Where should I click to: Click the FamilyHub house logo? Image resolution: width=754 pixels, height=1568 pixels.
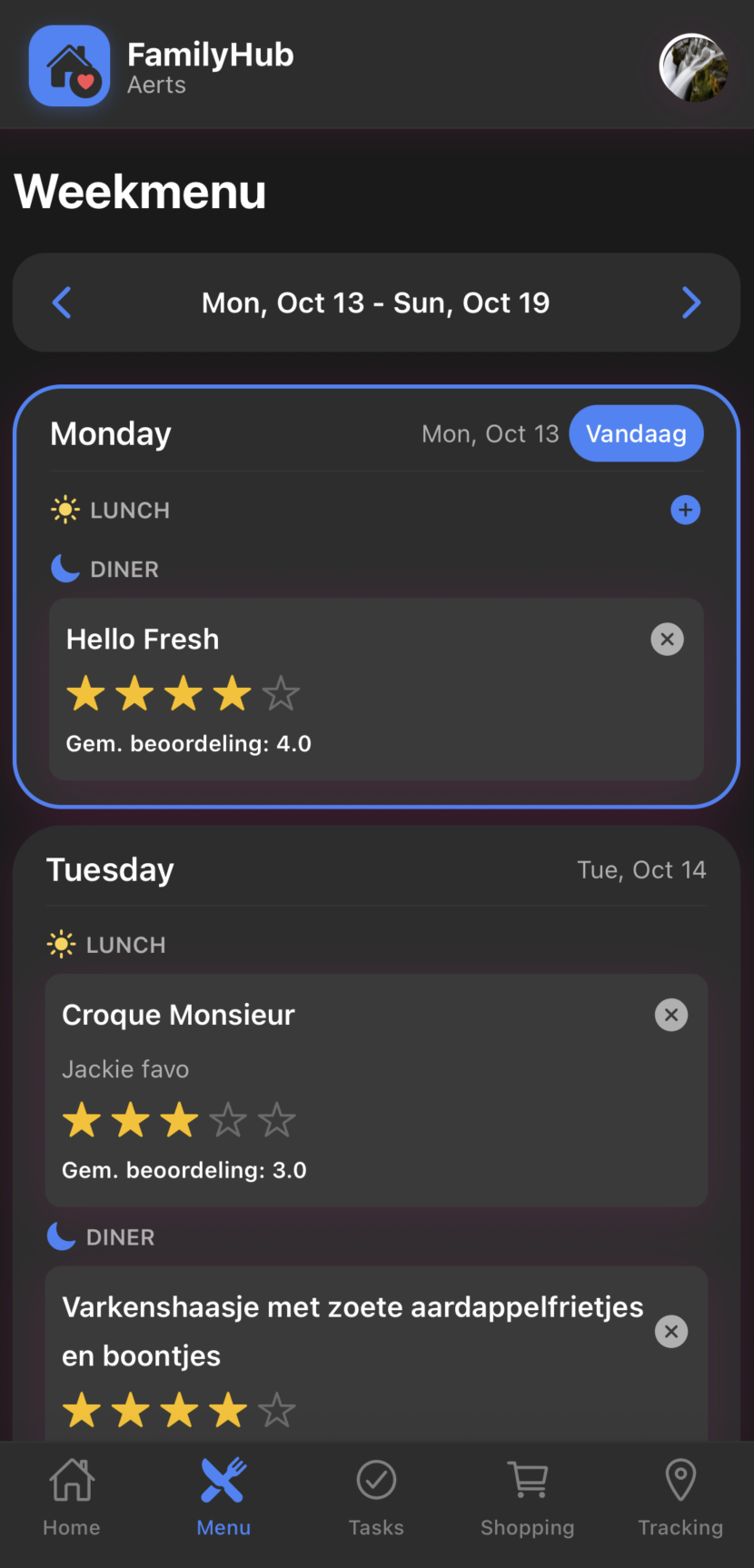coord(69,65)
